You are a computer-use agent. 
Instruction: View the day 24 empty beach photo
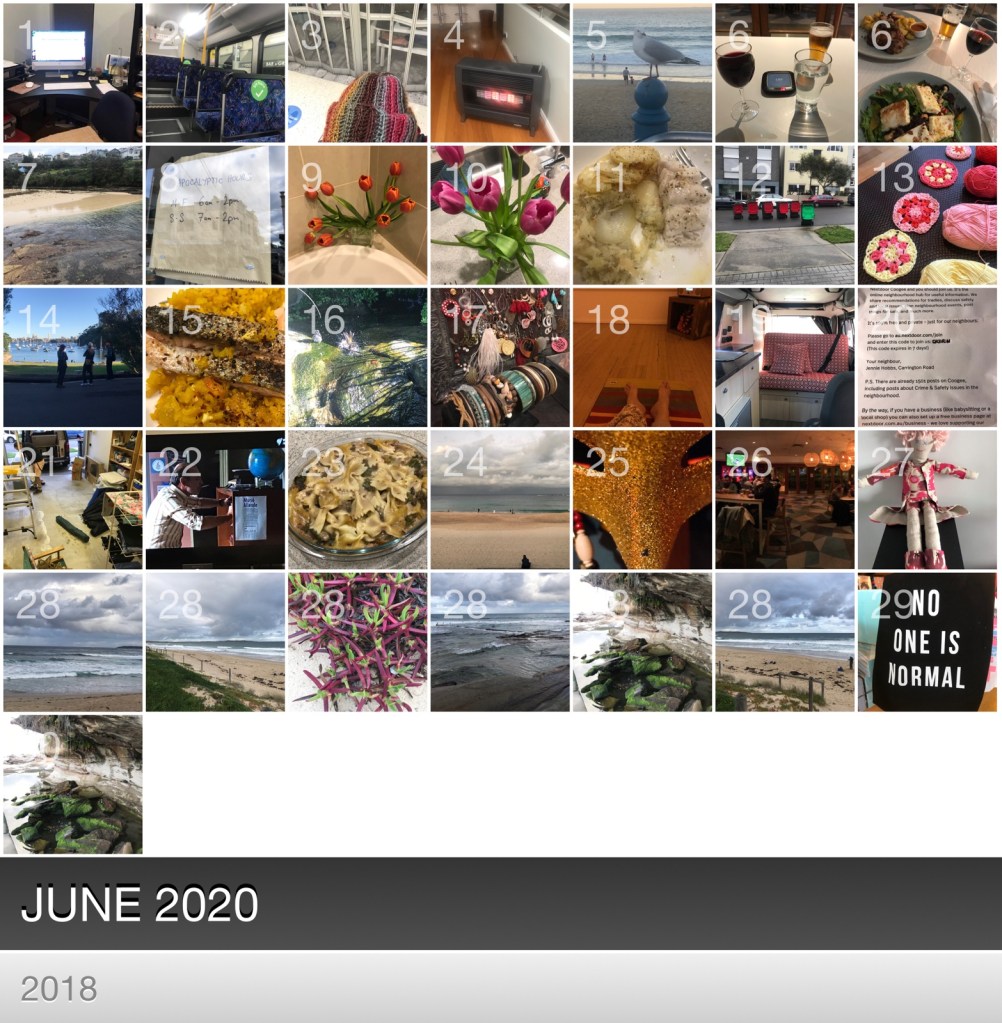tap(500, 500)
